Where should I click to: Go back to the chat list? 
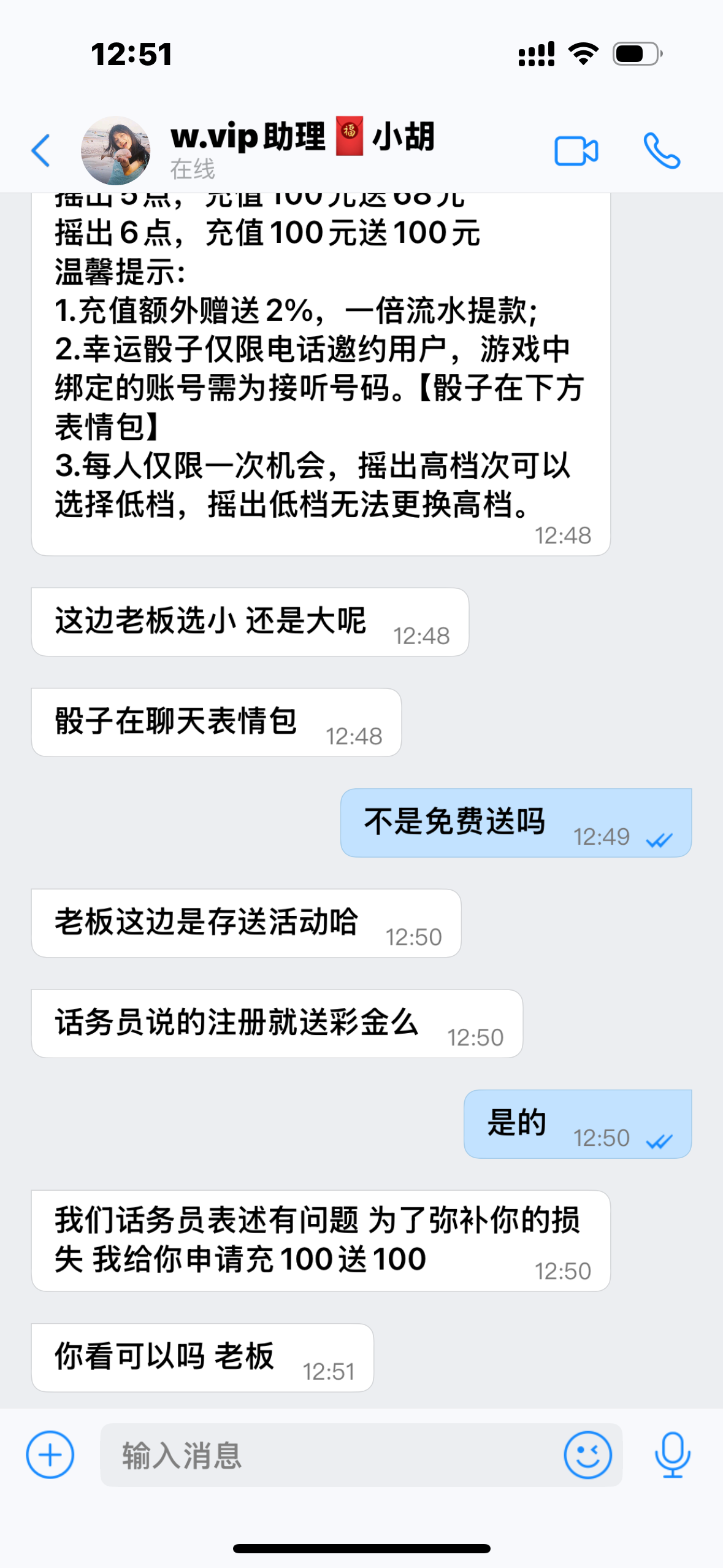click(40, 151)
